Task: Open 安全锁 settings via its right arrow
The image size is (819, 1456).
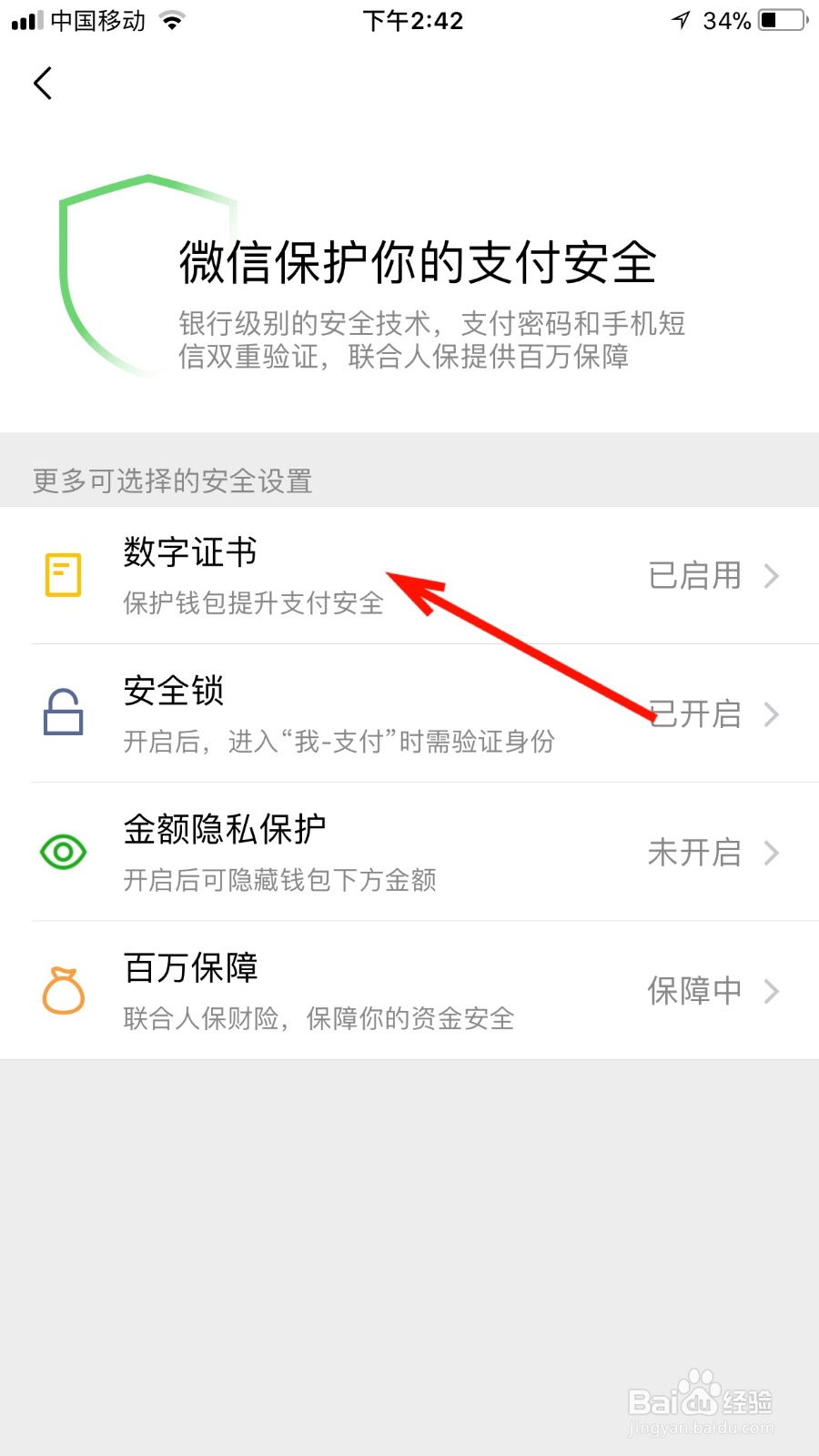Action: point(773,715)
